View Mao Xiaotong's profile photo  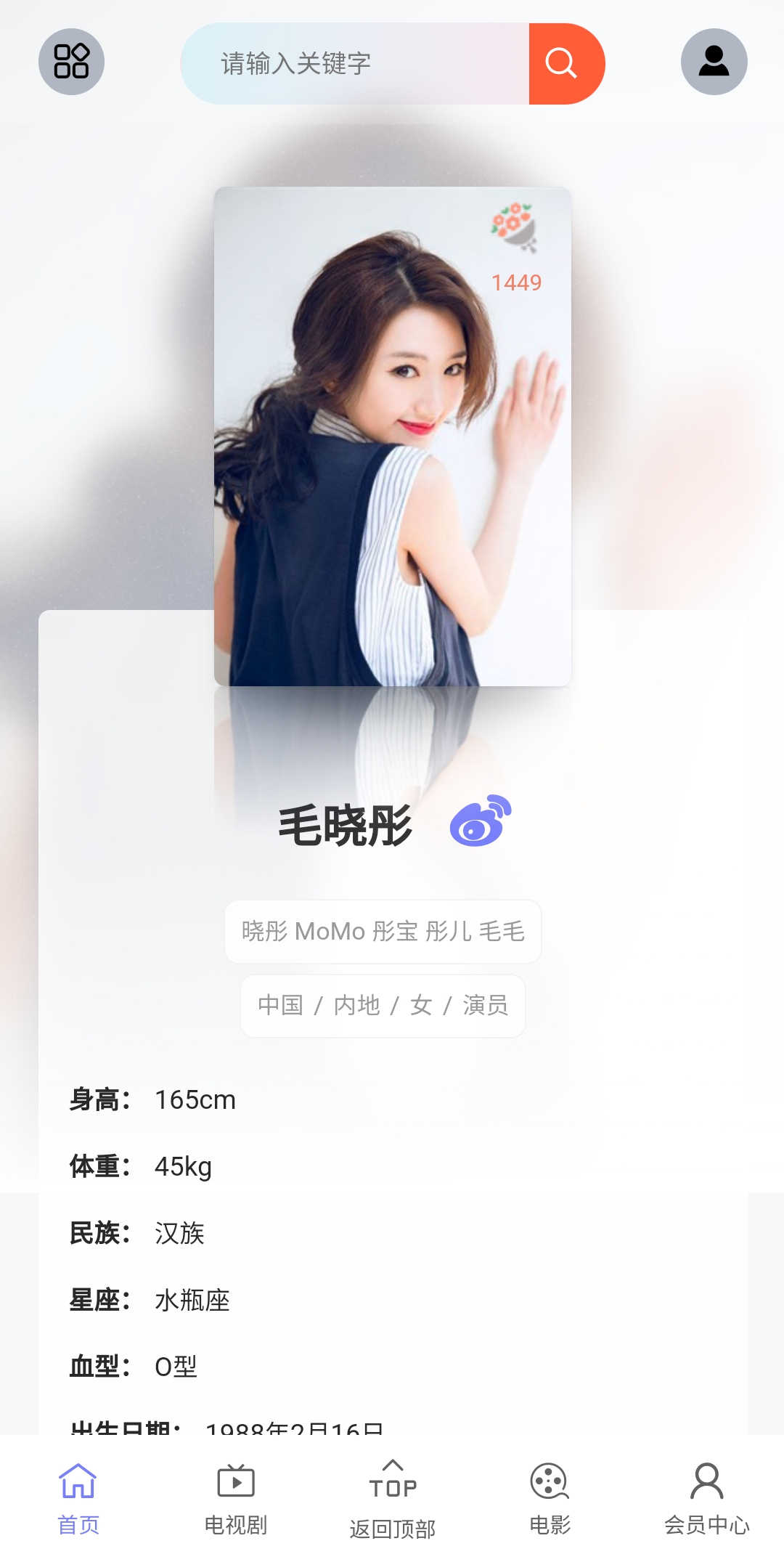pyautogui.click(x=392, y=436)
